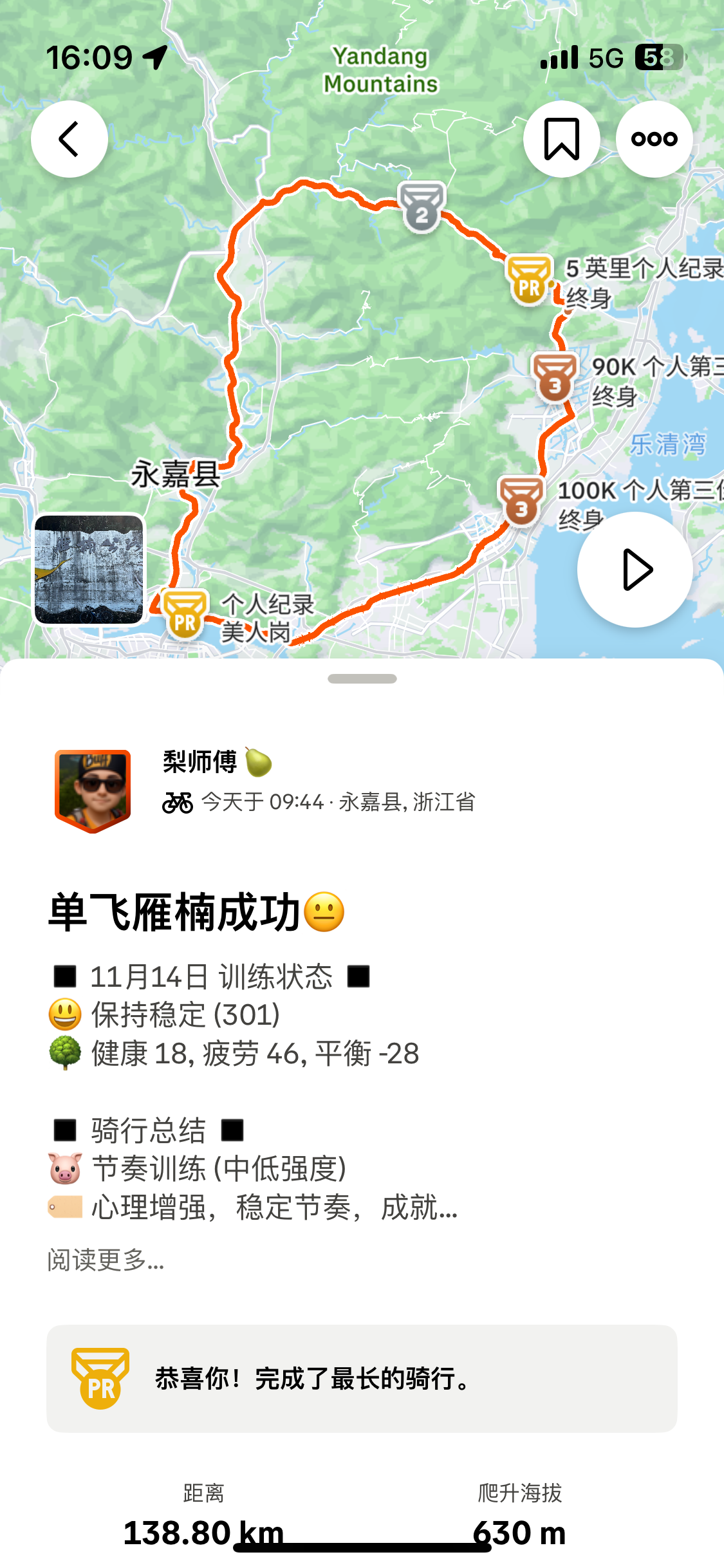Viewport: 724px width, 1568px height.
Task: Go back using the arrow button
Action: pos(69,138)
